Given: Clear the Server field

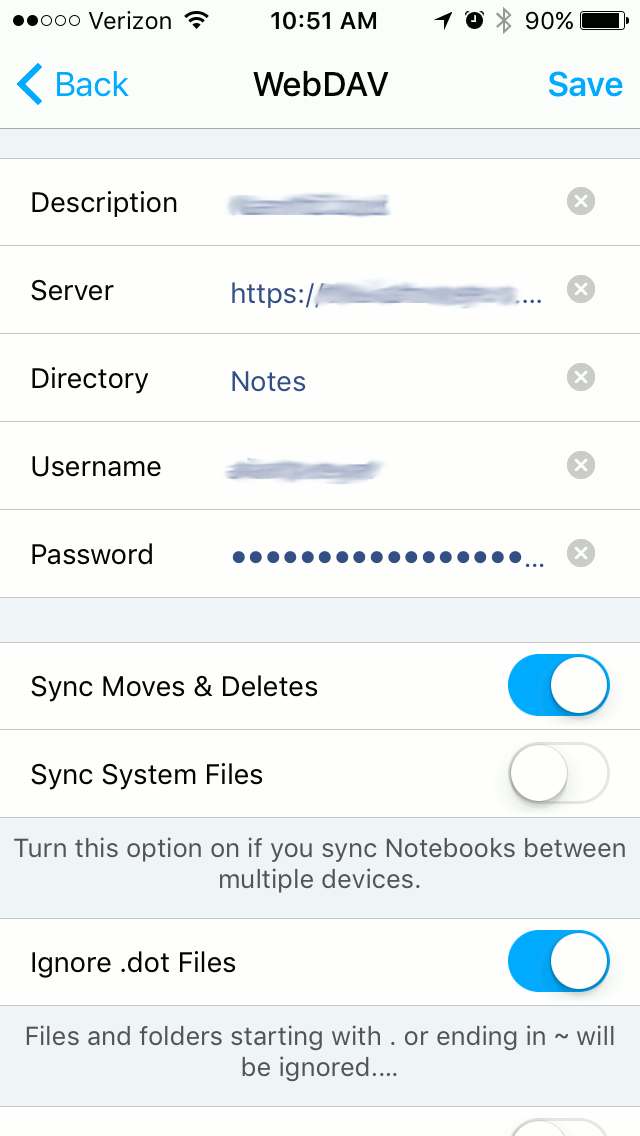Looking at the screenshot, I should click(x=581, y=290).
